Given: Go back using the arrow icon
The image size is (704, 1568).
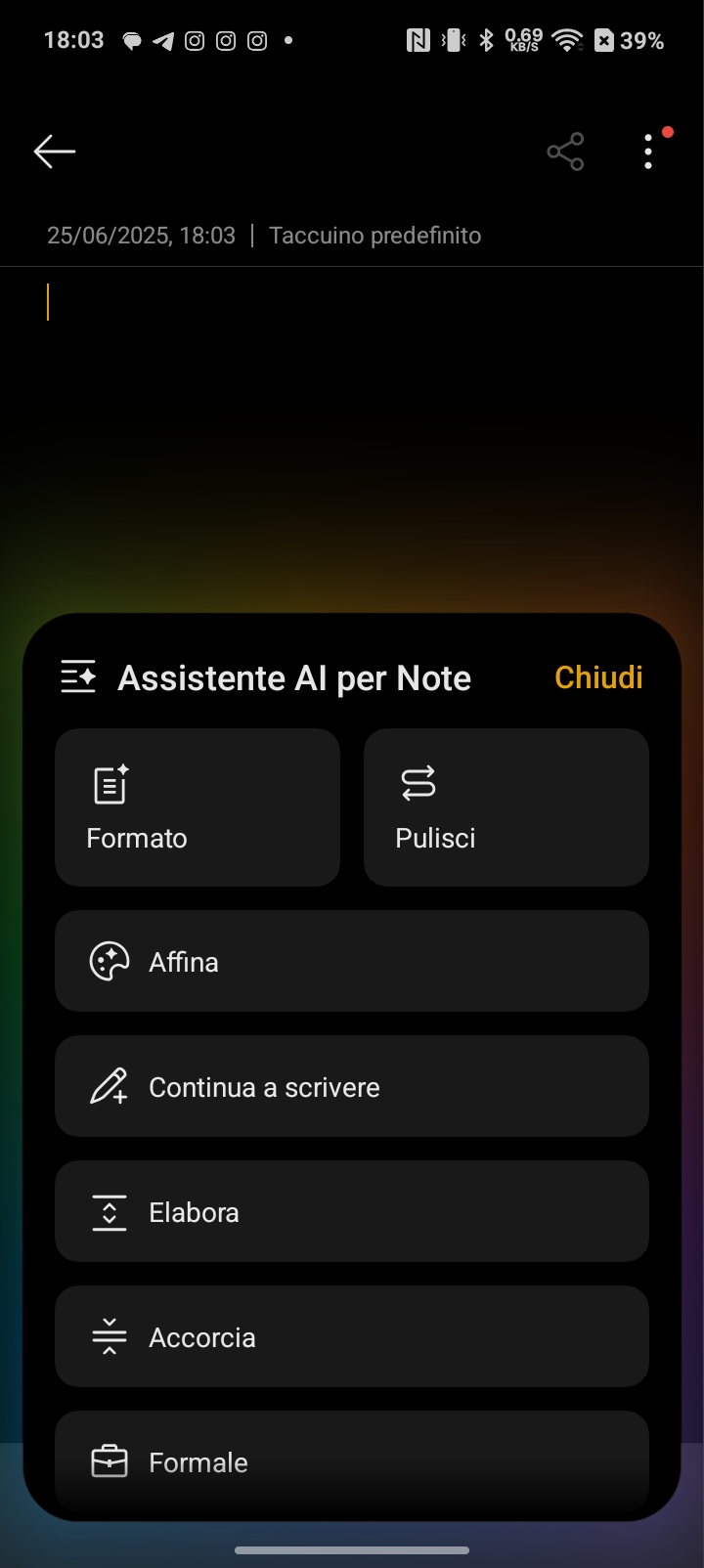Looking at the screenshot, I should coord(55,152).
